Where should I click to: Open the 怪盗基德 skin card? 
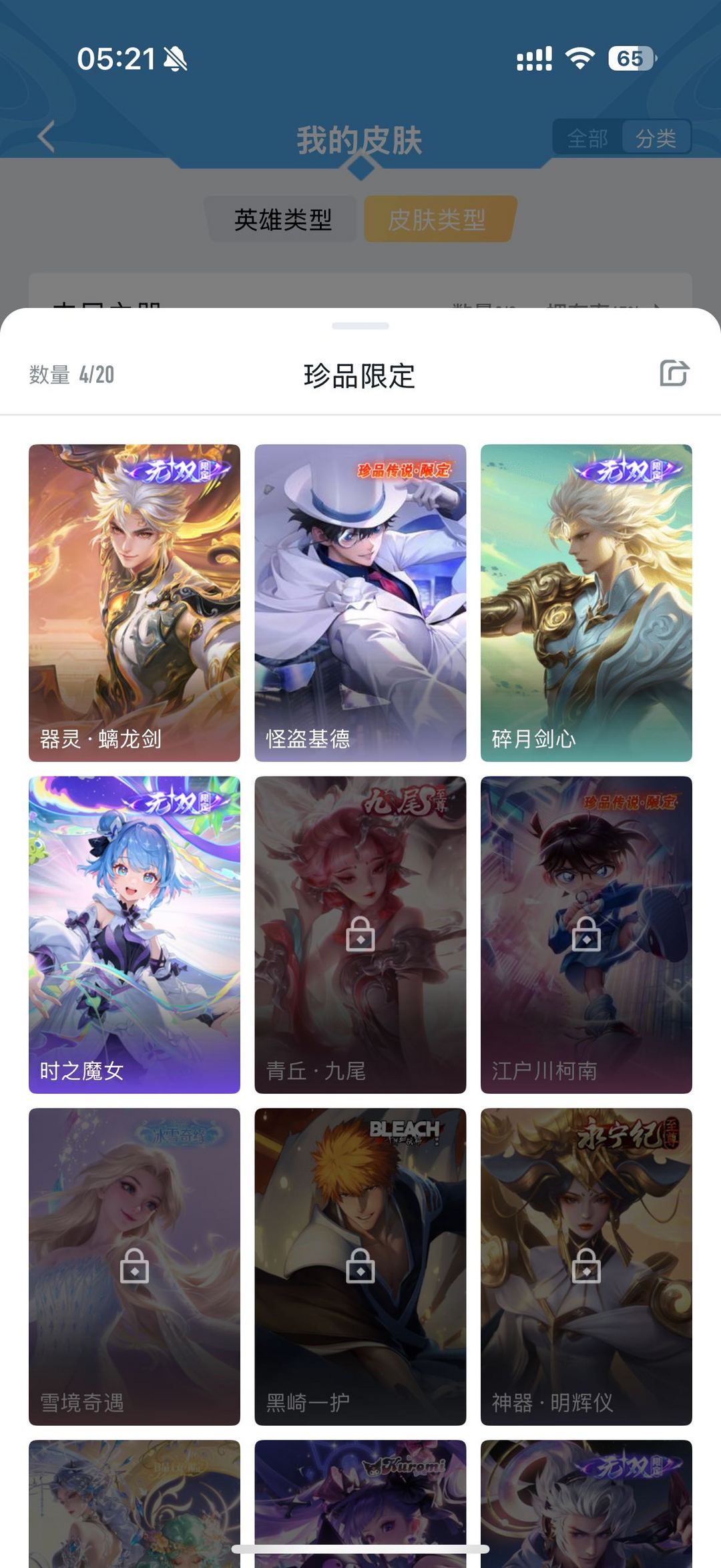tap(360, 602)
